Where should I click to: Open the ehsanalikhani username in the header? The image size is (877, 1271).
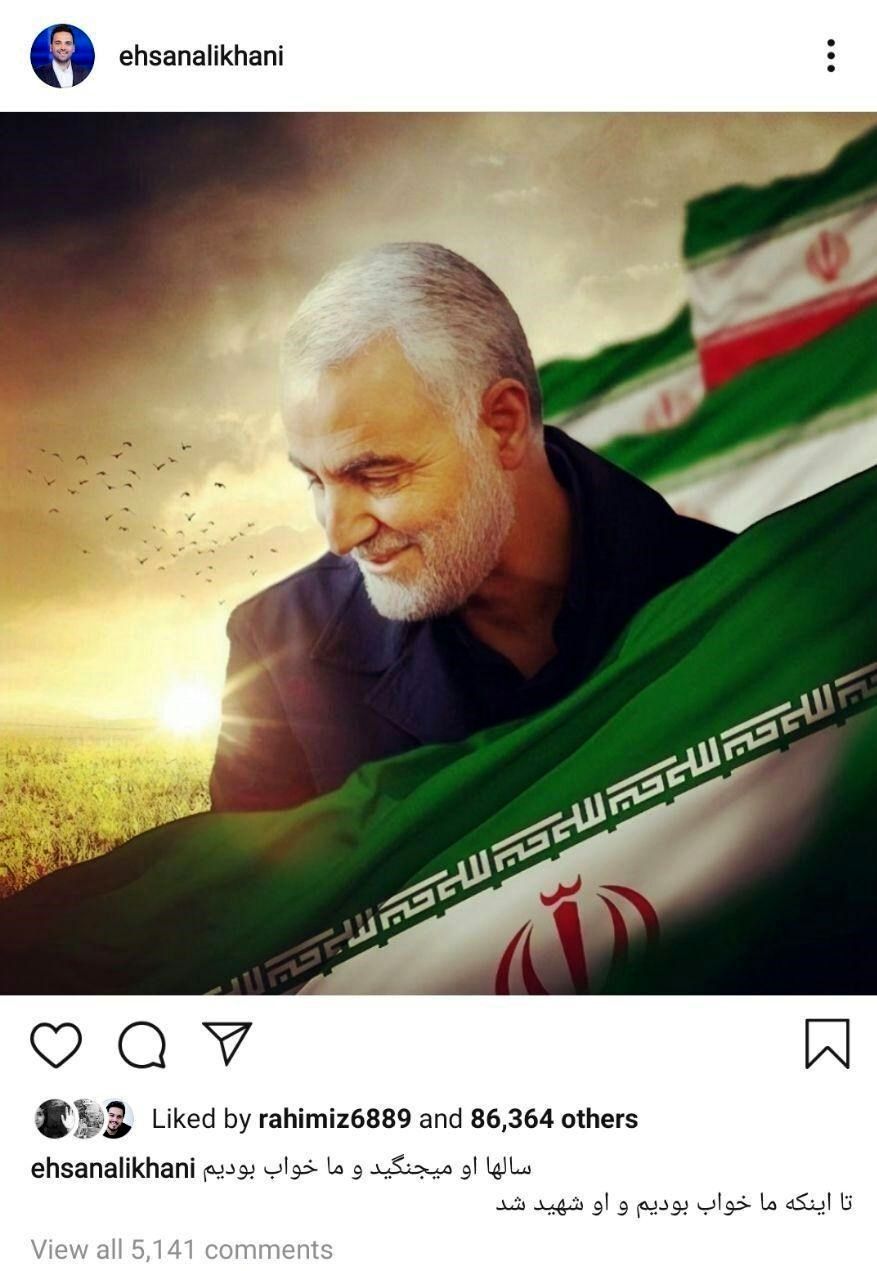(201, 56)
